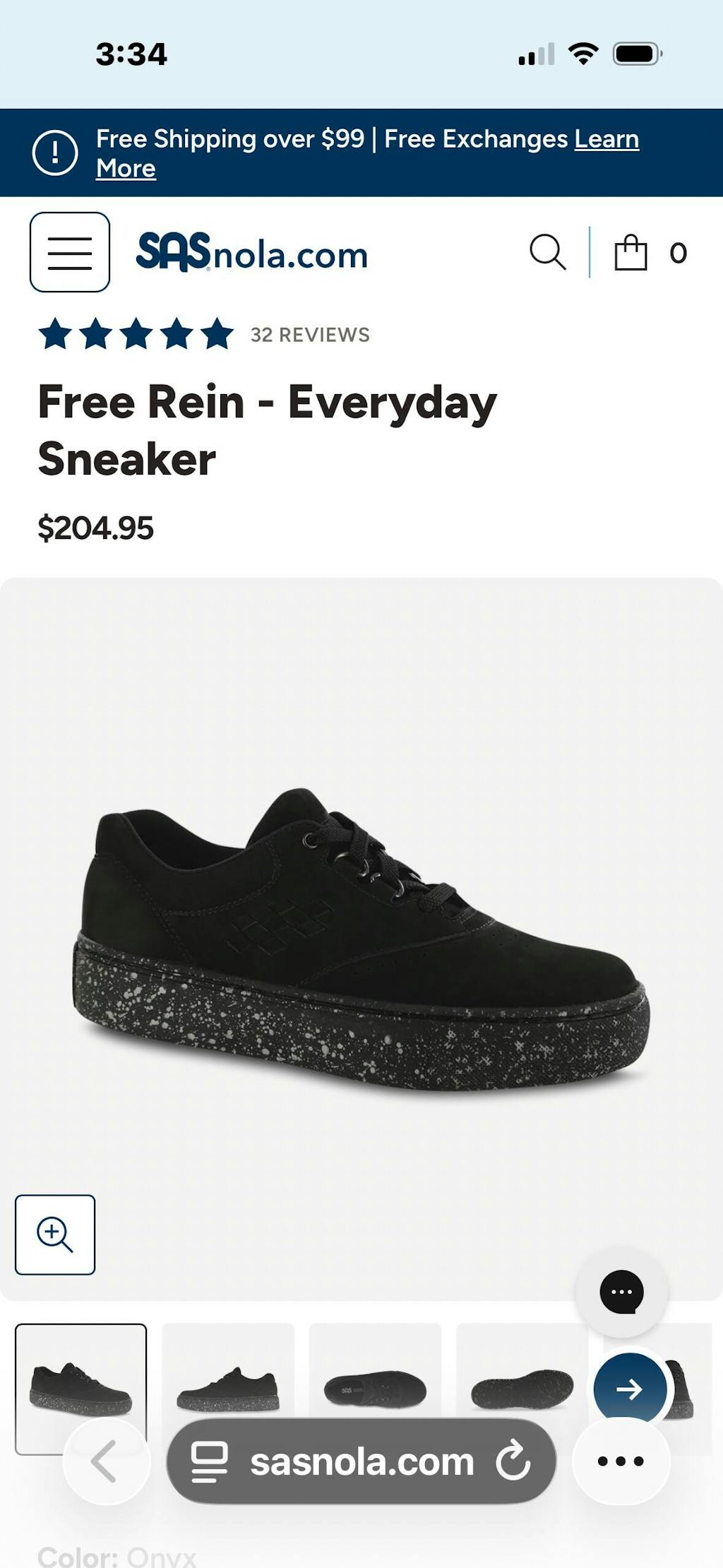This screenshot has width=723, height=1568.
Task: Open the 32 Reviews link
Action: (x=310, y=335)
